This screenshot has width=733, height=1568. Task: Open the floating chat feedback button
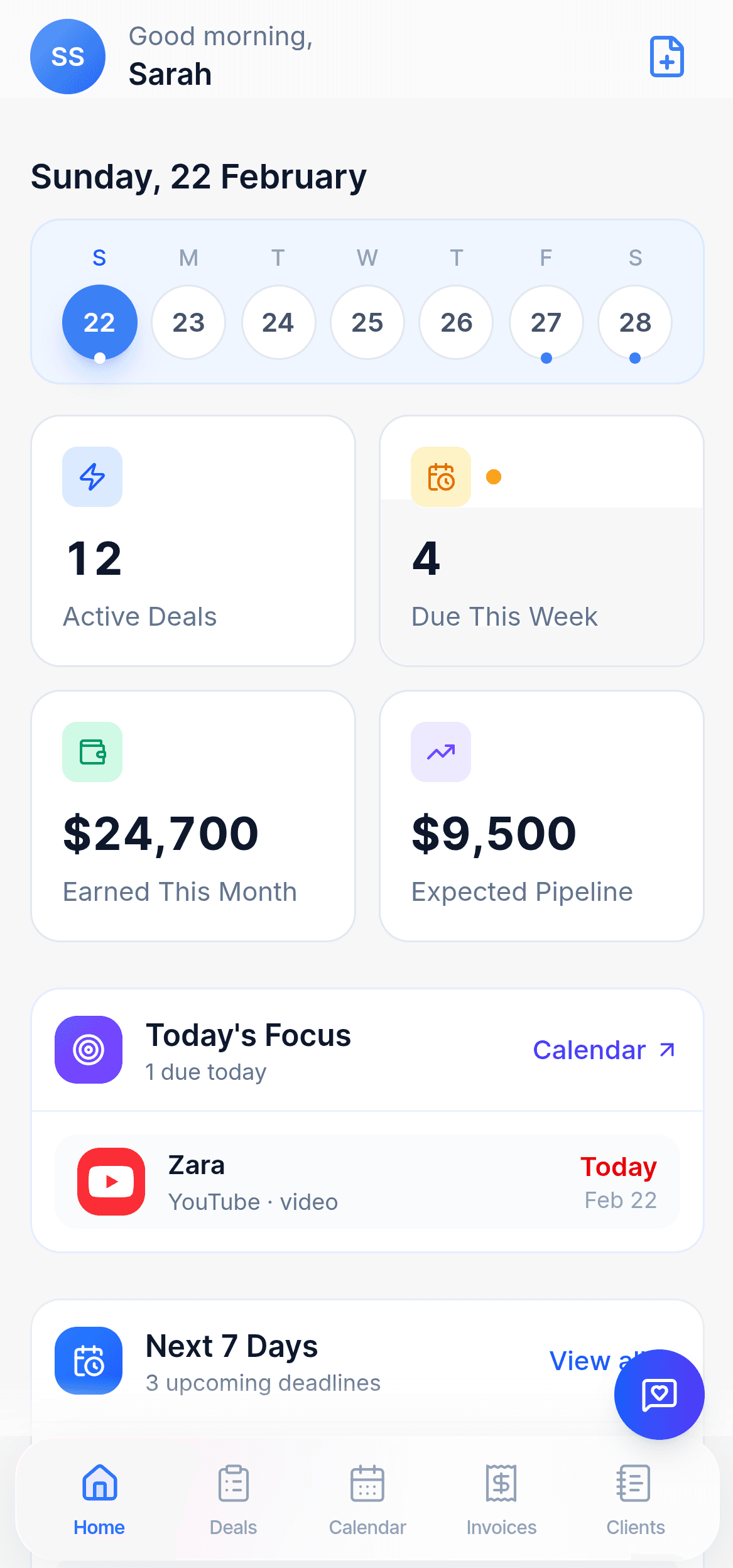[x=660, y=1395]
